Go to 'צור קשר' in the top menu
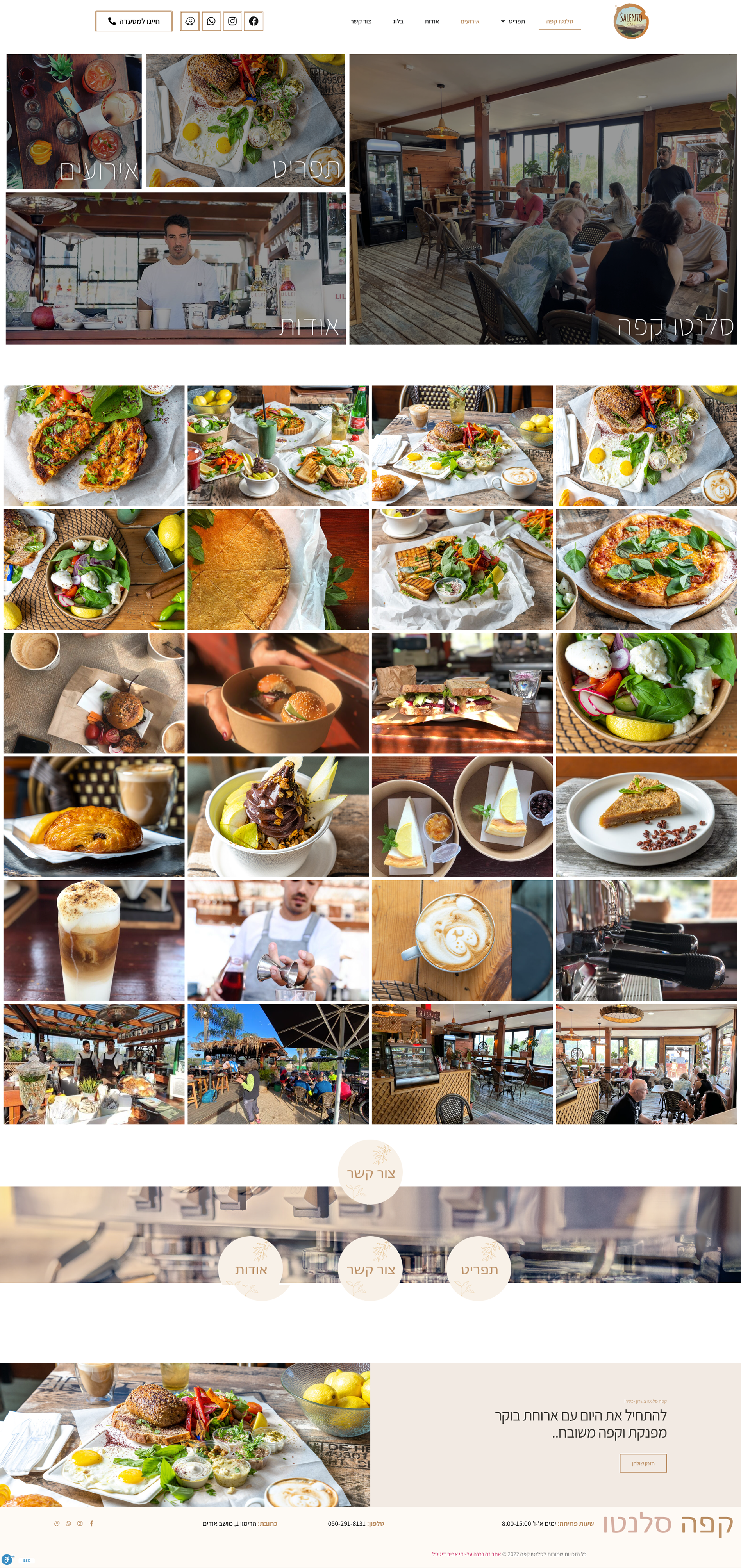 pyautogui.click(x=361, y=21)
